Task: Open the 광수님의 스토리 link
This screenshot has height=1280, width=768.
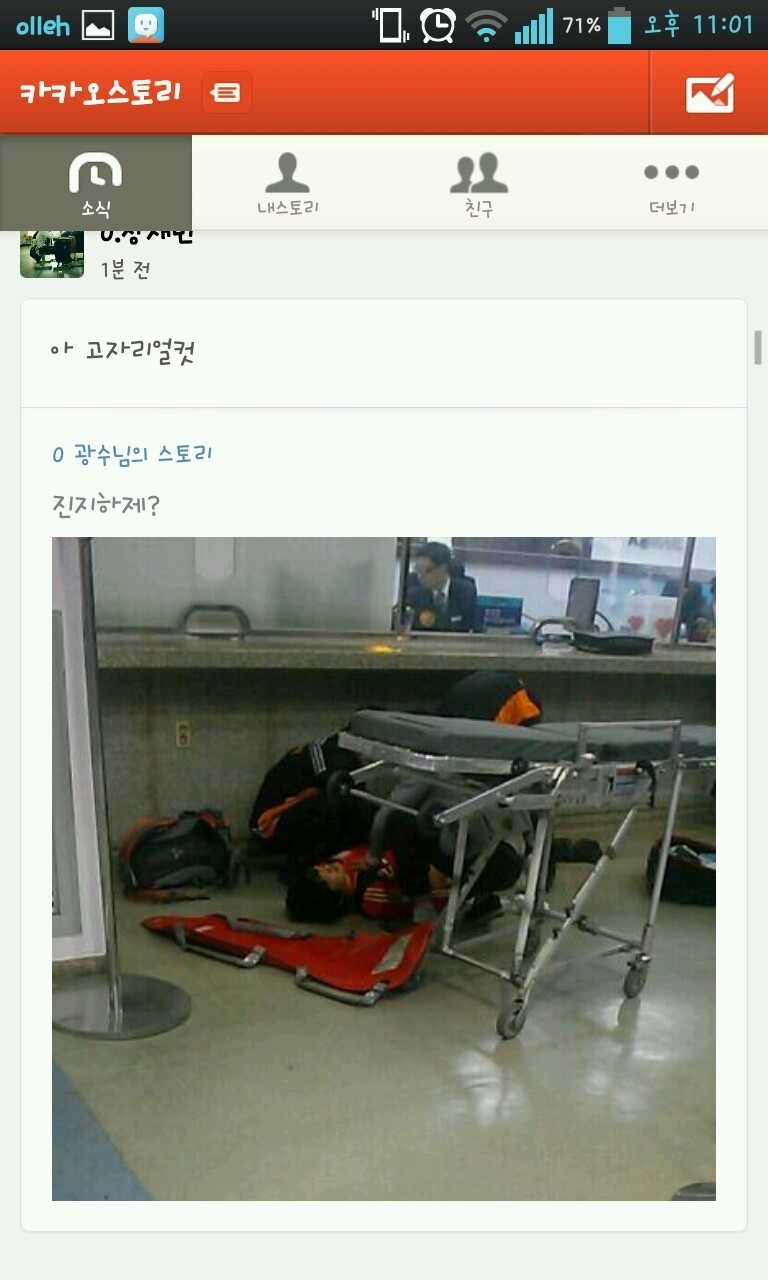Action: (133, 455)
